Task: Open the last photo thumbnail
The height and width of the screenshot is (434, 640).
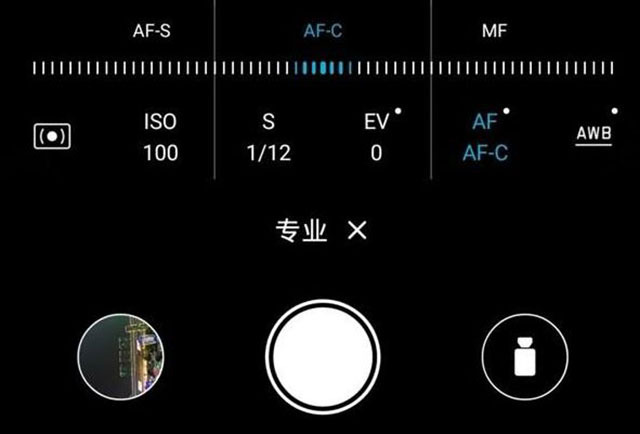Action: (121, 358)
